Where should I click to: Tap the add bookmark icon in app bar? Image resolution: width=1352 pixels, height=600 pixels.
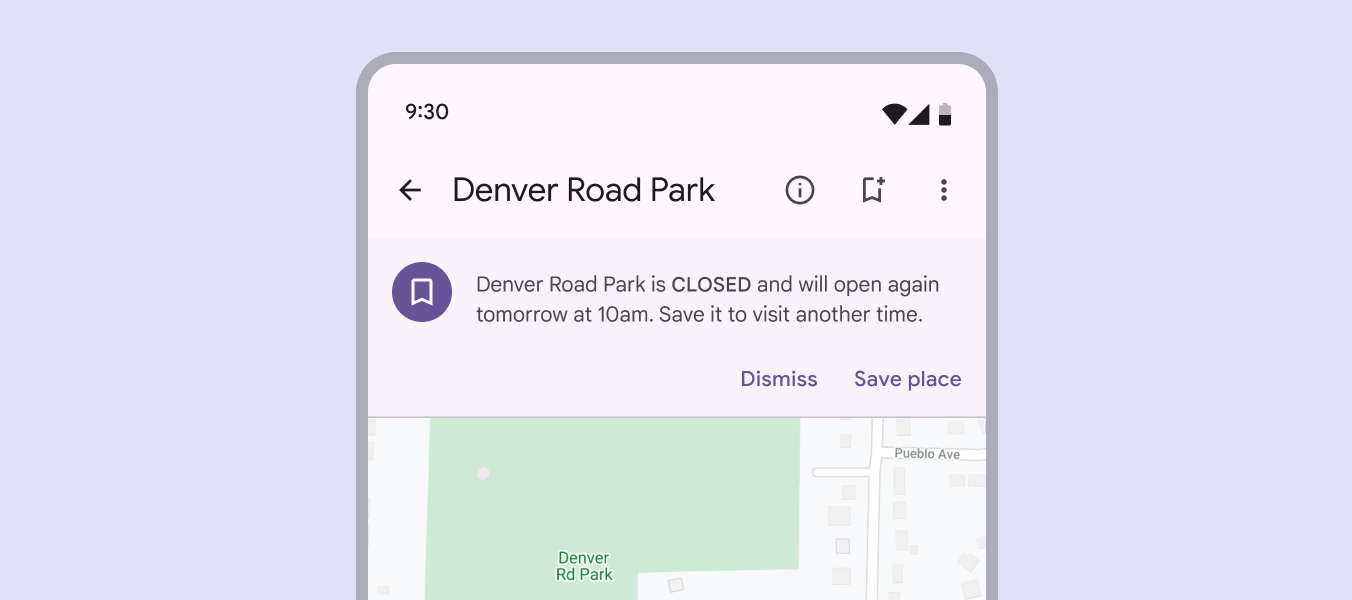(873, 190)
